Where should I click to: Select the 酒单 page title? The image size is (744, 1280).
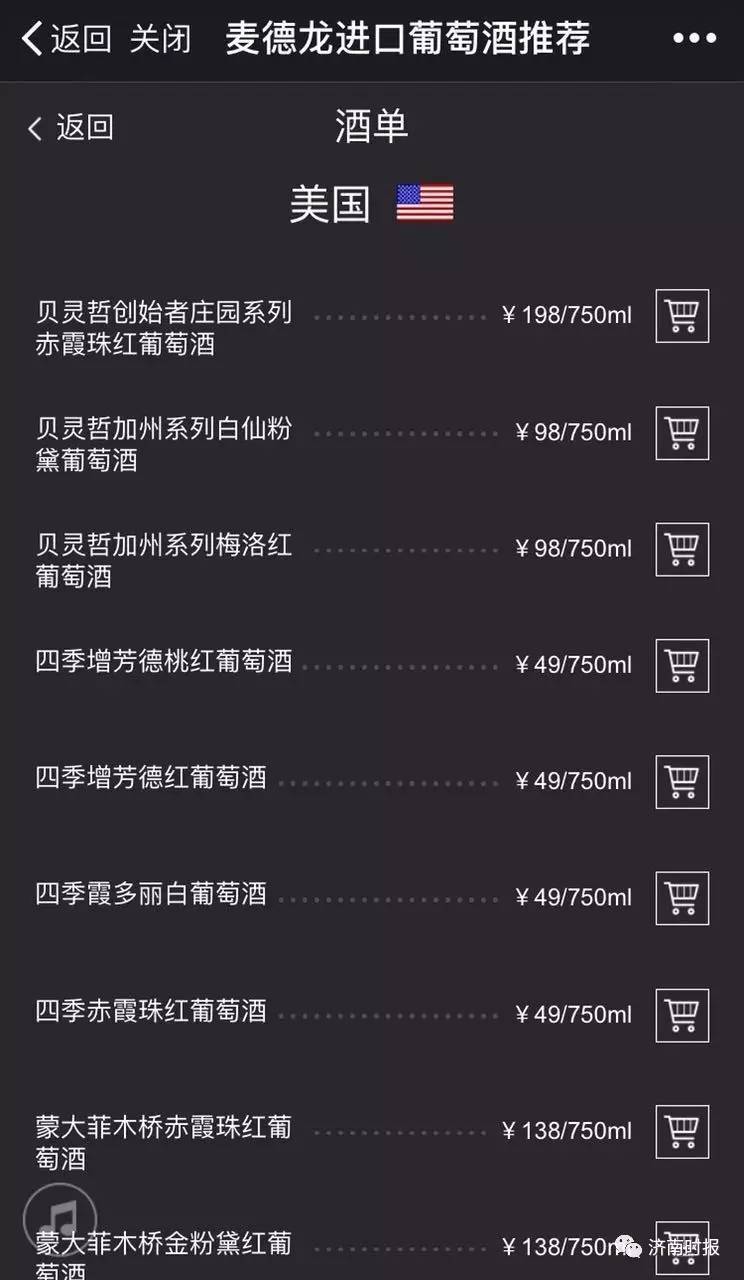(x=370, y=127)
